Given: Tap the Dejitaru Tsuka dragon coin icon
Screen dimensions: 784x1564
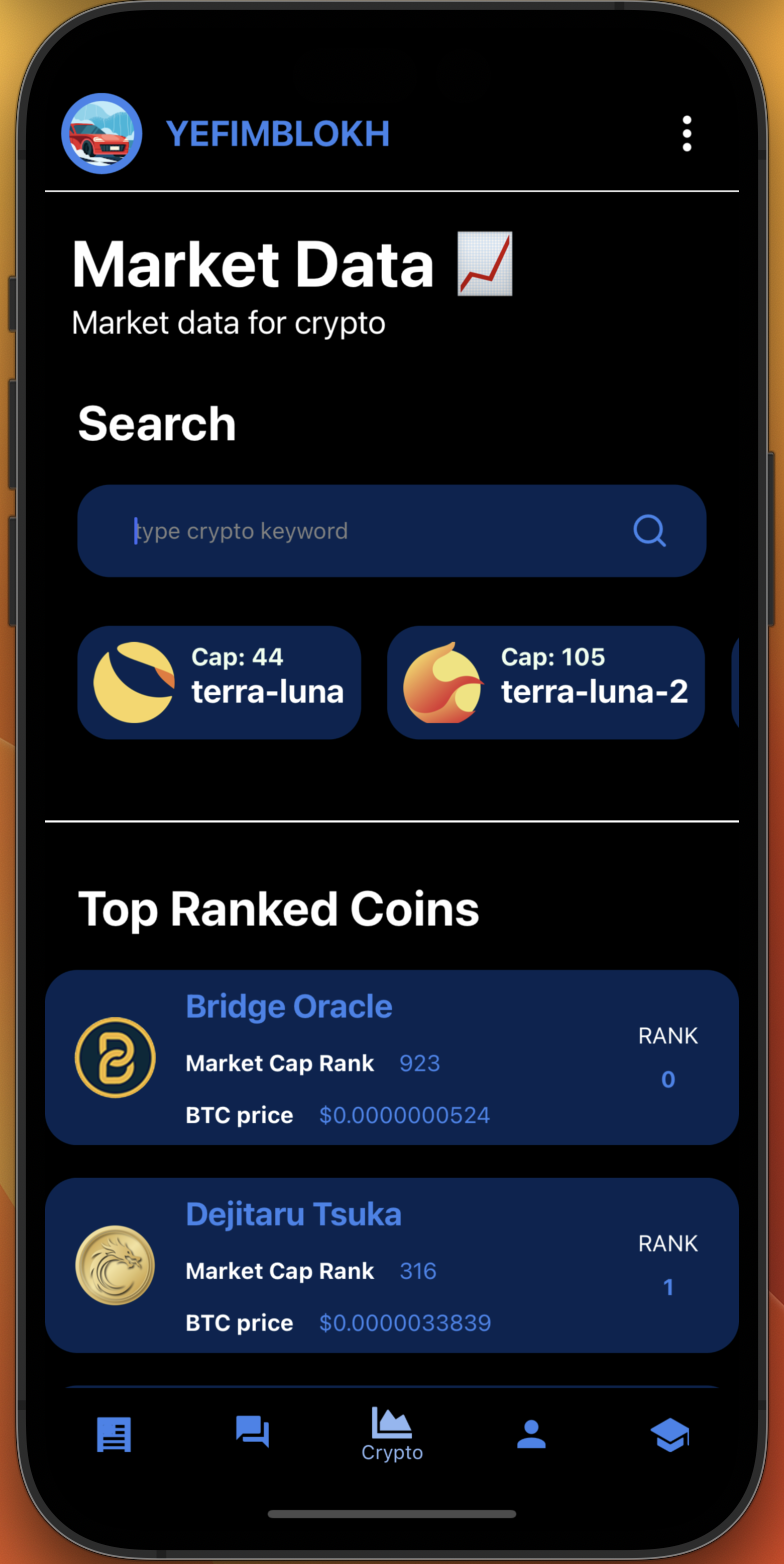Looking at the screenshot, I should click(115, 1264).
